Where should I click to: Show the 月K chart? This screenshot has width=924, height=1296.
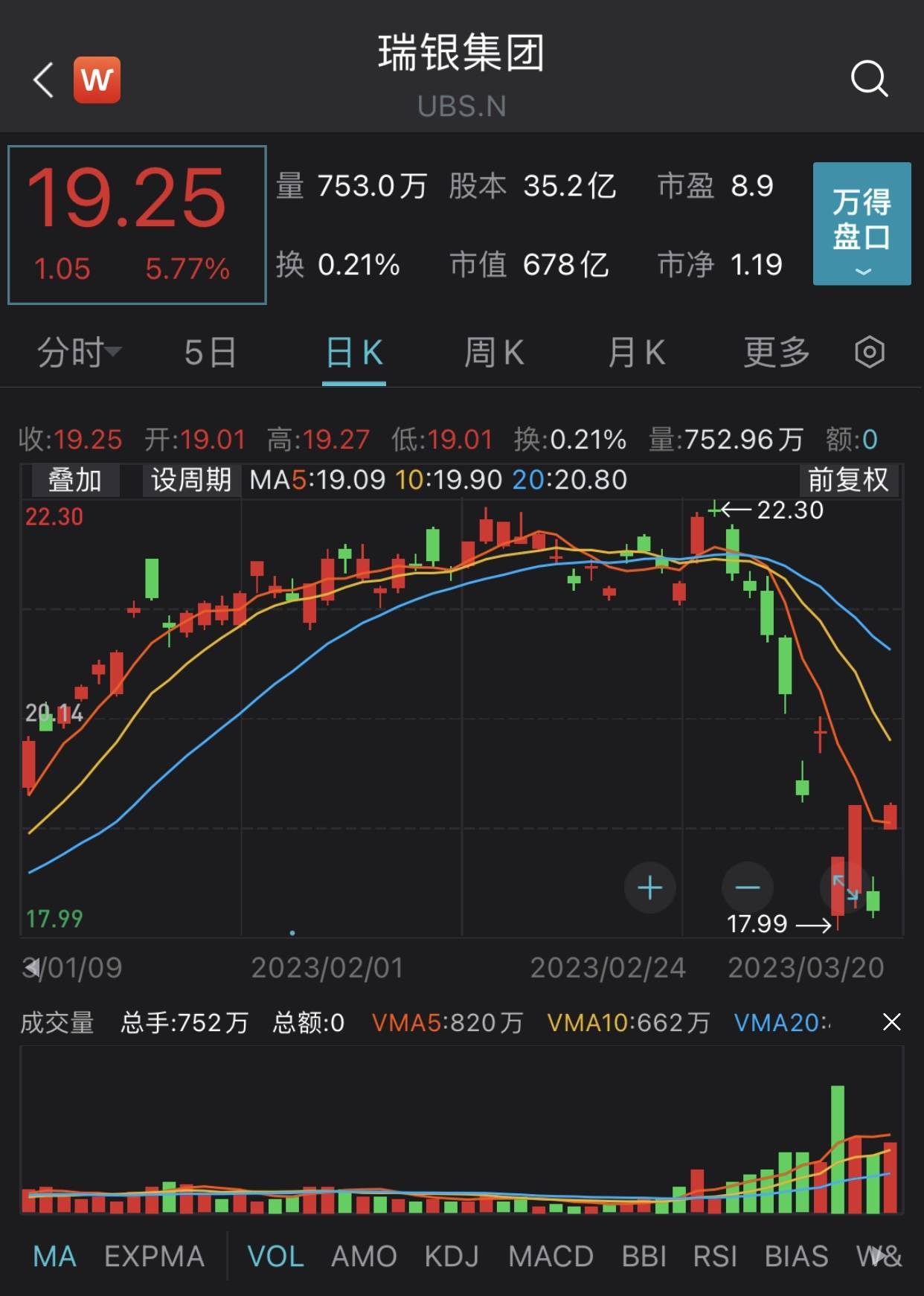(x=636, y=352)
